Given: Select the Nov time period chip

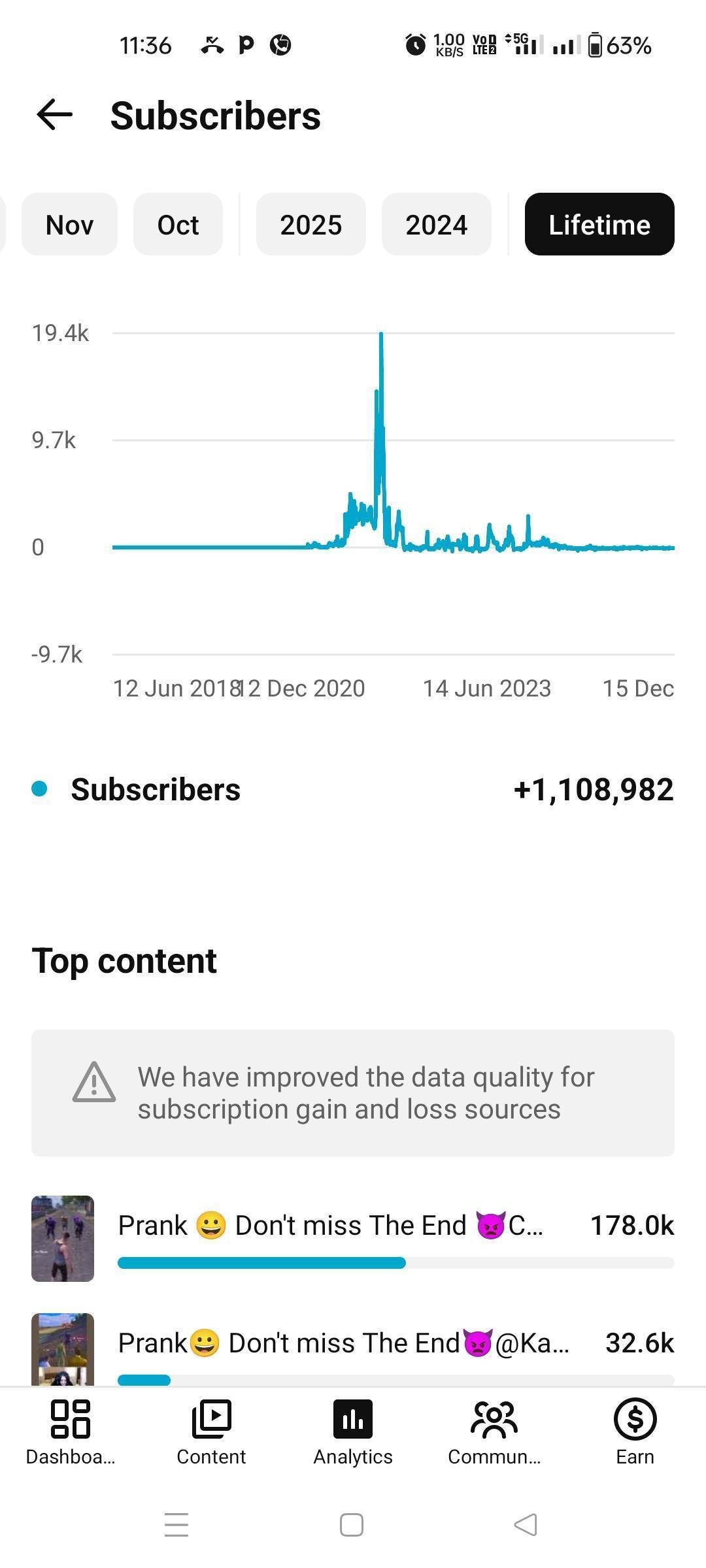Looking at the screenshot, I should pos(69,224).
